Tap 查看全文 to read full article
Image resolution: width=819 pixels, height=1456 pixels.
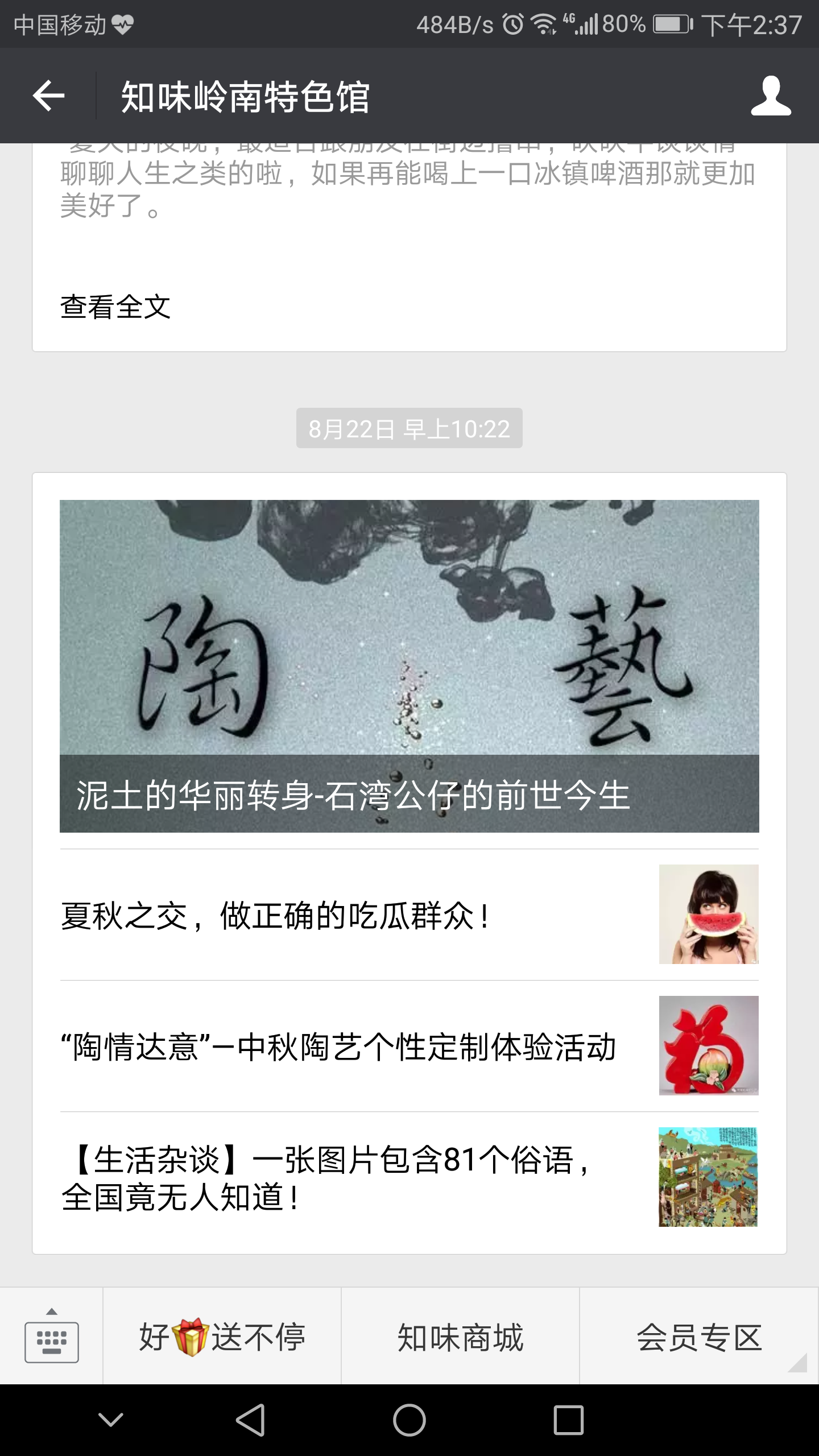click(x=115, y=307)
